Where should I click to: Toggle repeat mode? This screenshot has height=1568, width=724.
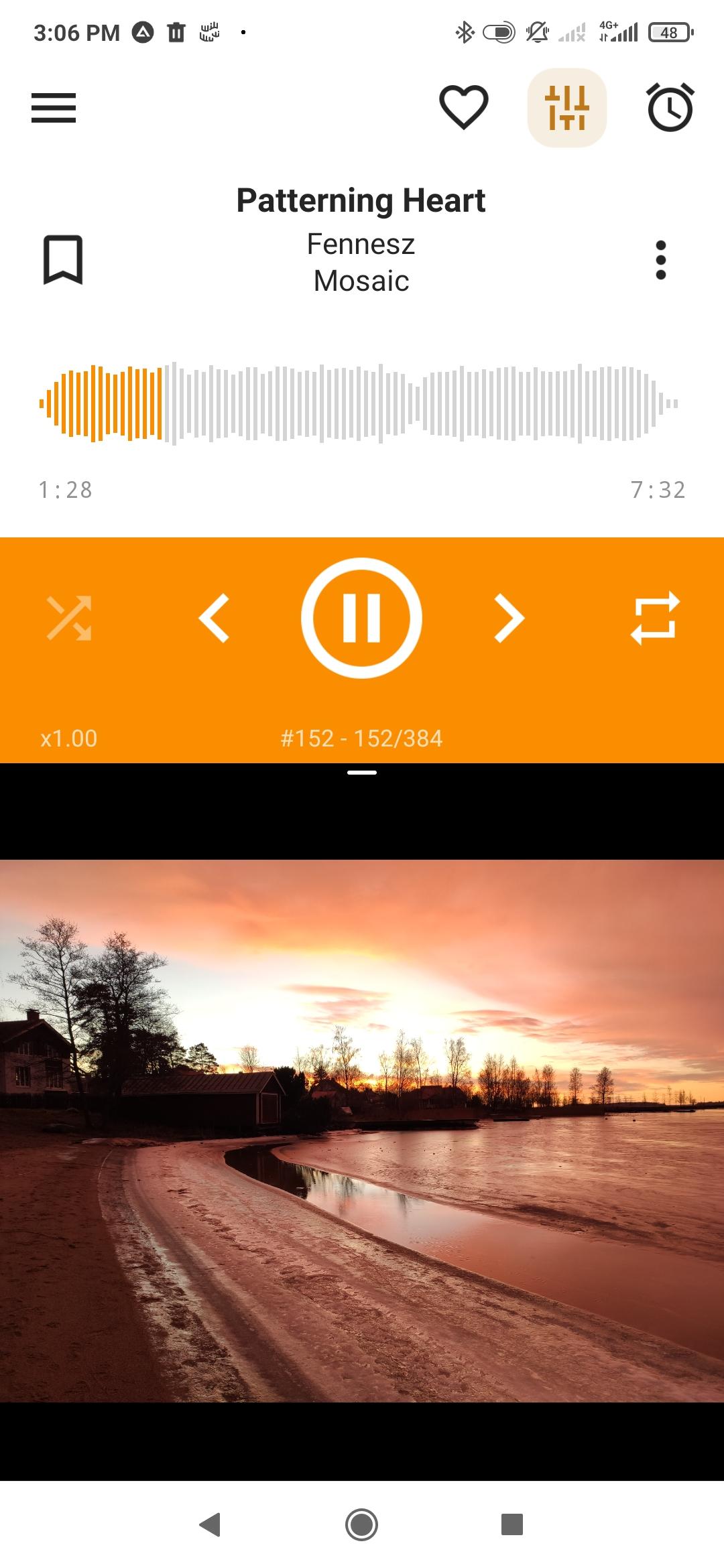click(x=655, y=618)
